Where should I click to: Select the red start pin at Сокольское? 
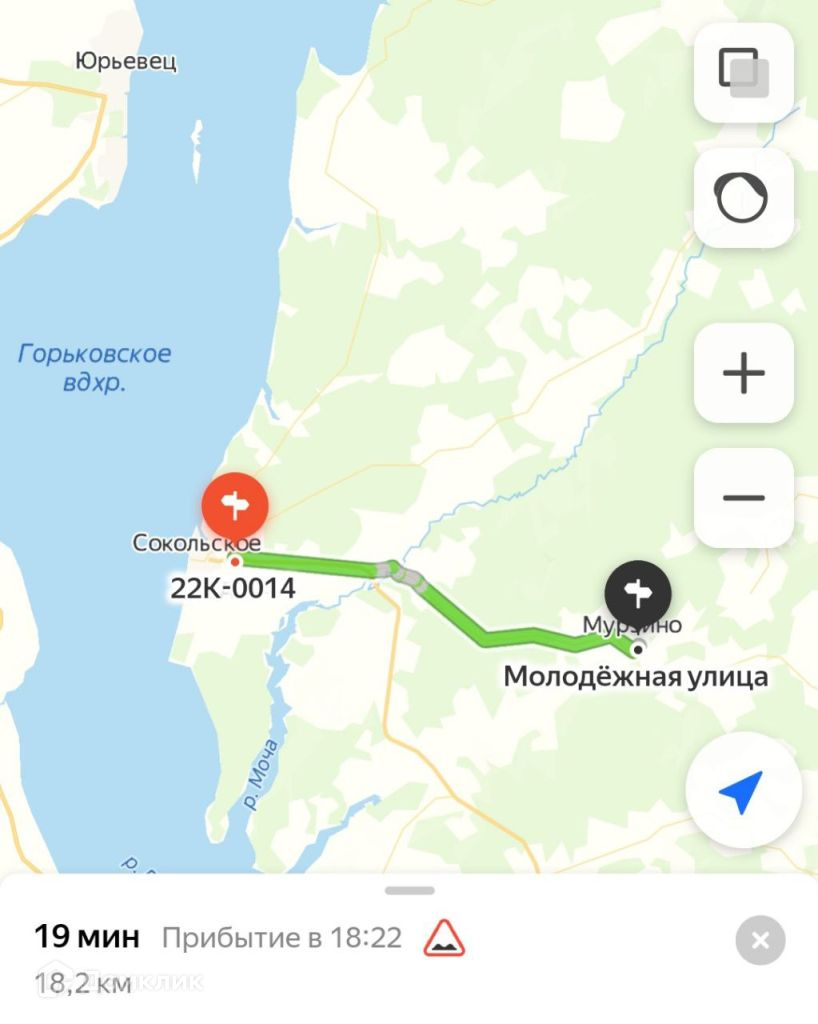[x=235, y=507]
